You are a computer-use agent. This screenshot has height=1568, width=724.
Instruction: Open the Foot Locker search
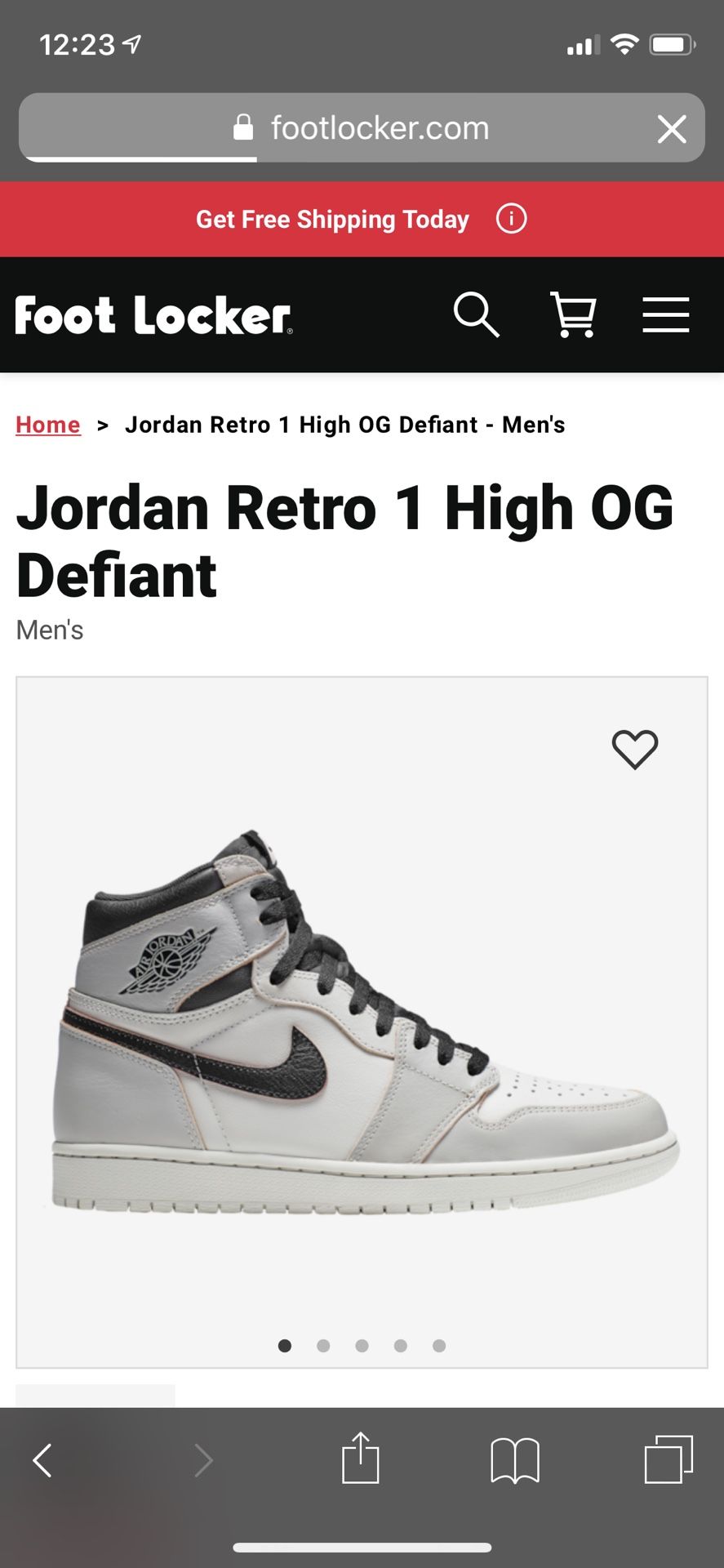[x=477, y=315]
